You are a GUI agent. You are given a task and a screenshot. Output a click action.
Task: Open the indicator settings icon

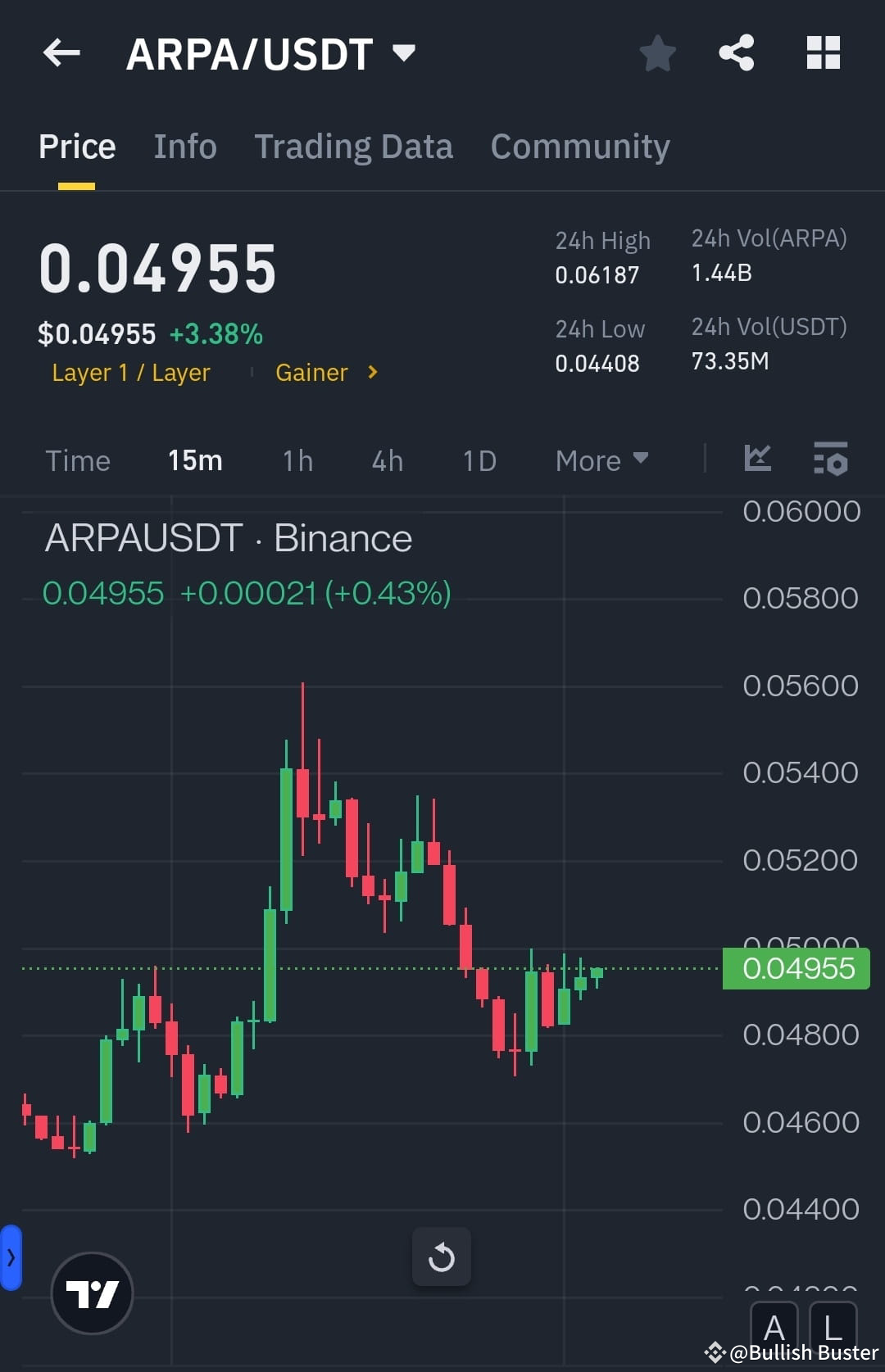click(830, 462)
